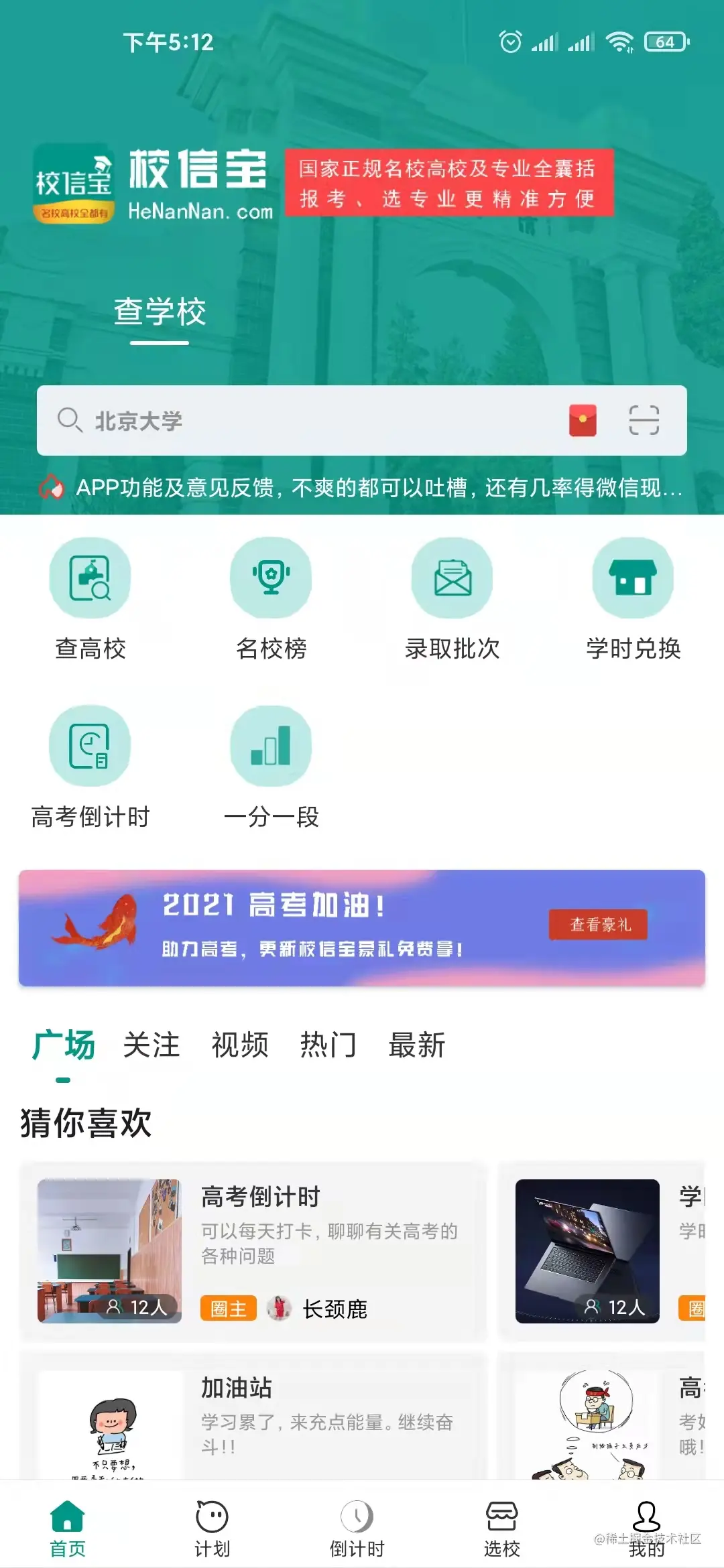The width and height of the screenshot is (724, 1568).
Task: Open 查高校 shortcut
Action: 90,598
